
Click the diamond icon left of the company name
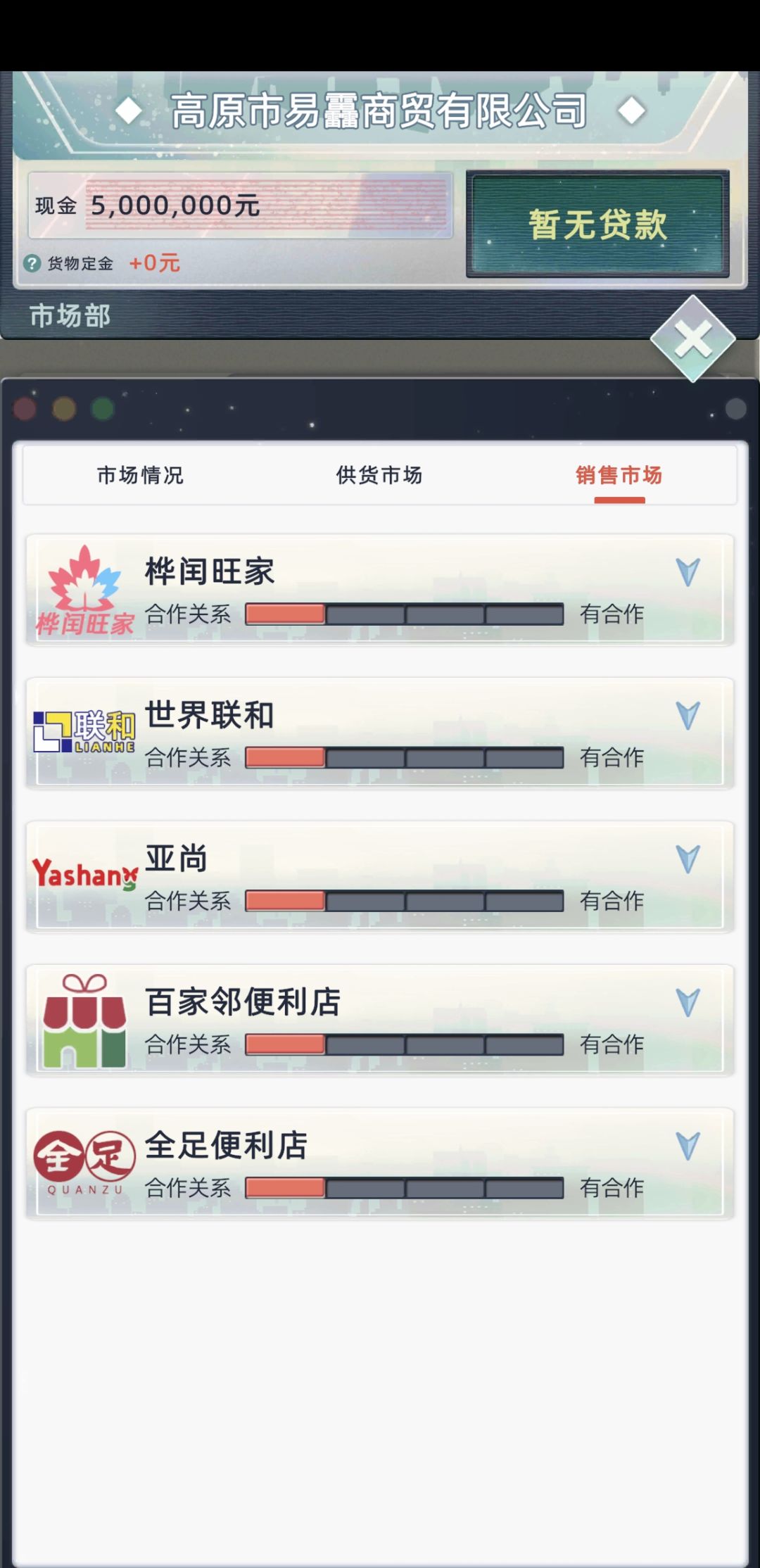pyautogui.click(x=129, y=109)
